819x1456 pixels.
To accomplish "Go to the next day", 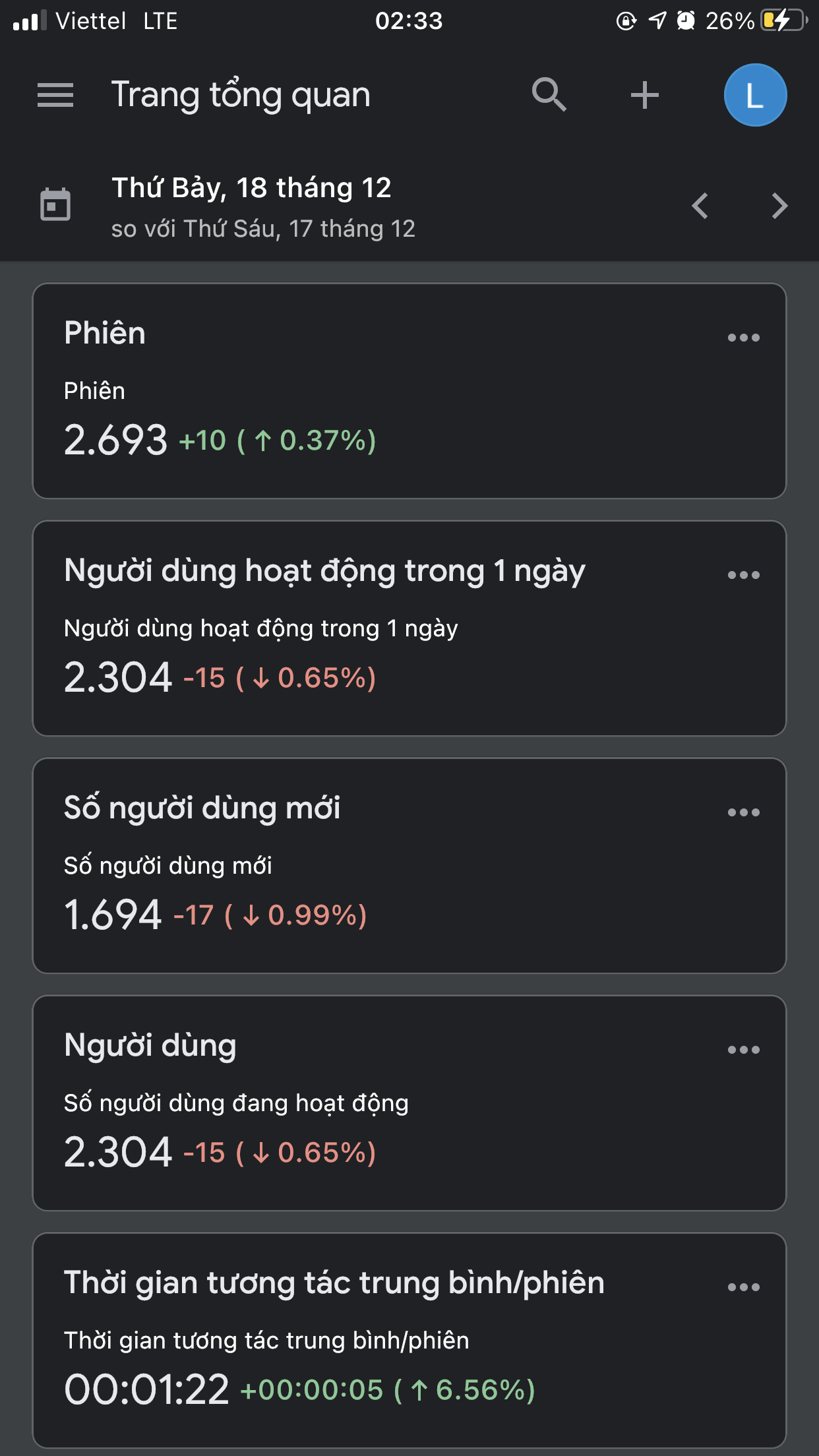I will [779, 206].
